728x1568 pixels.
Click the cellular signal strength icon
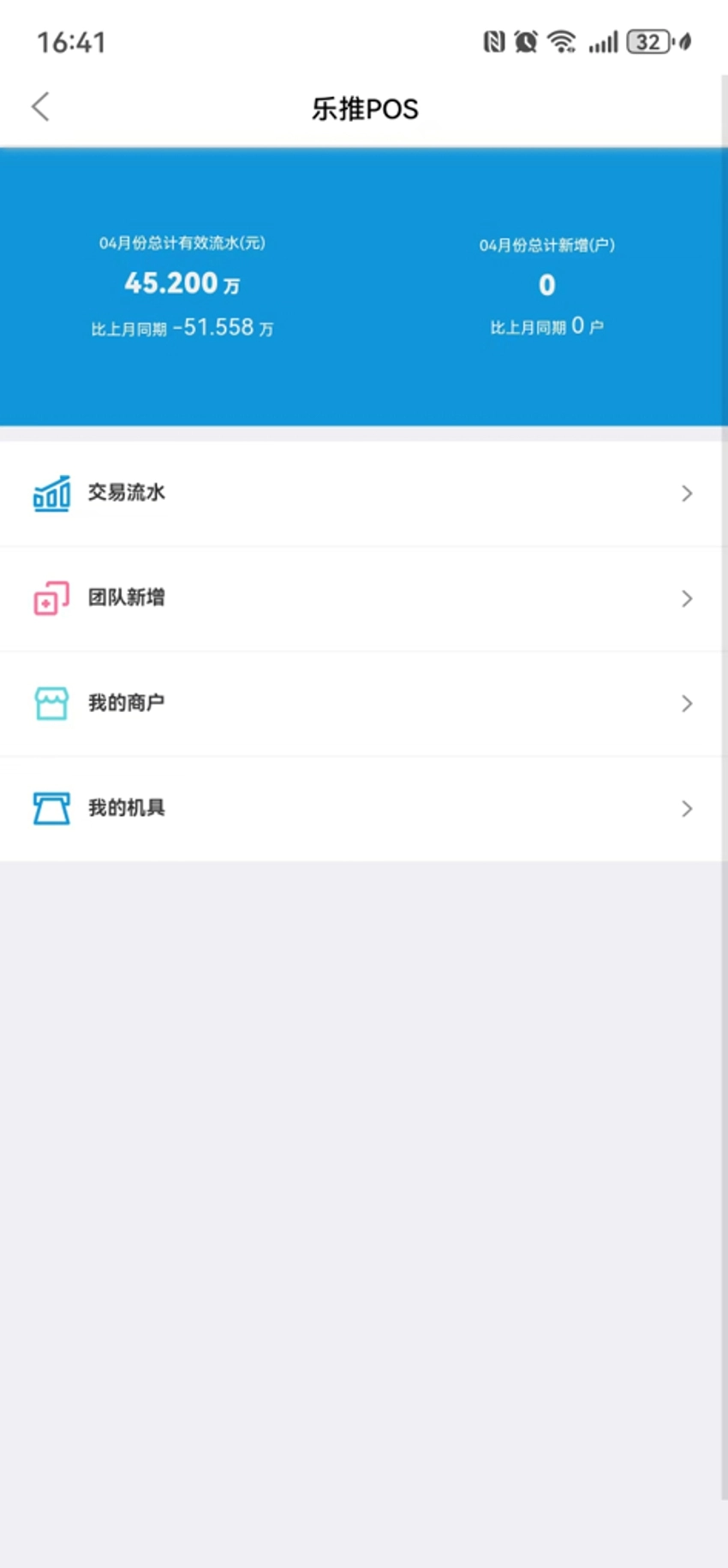(603, 41)
